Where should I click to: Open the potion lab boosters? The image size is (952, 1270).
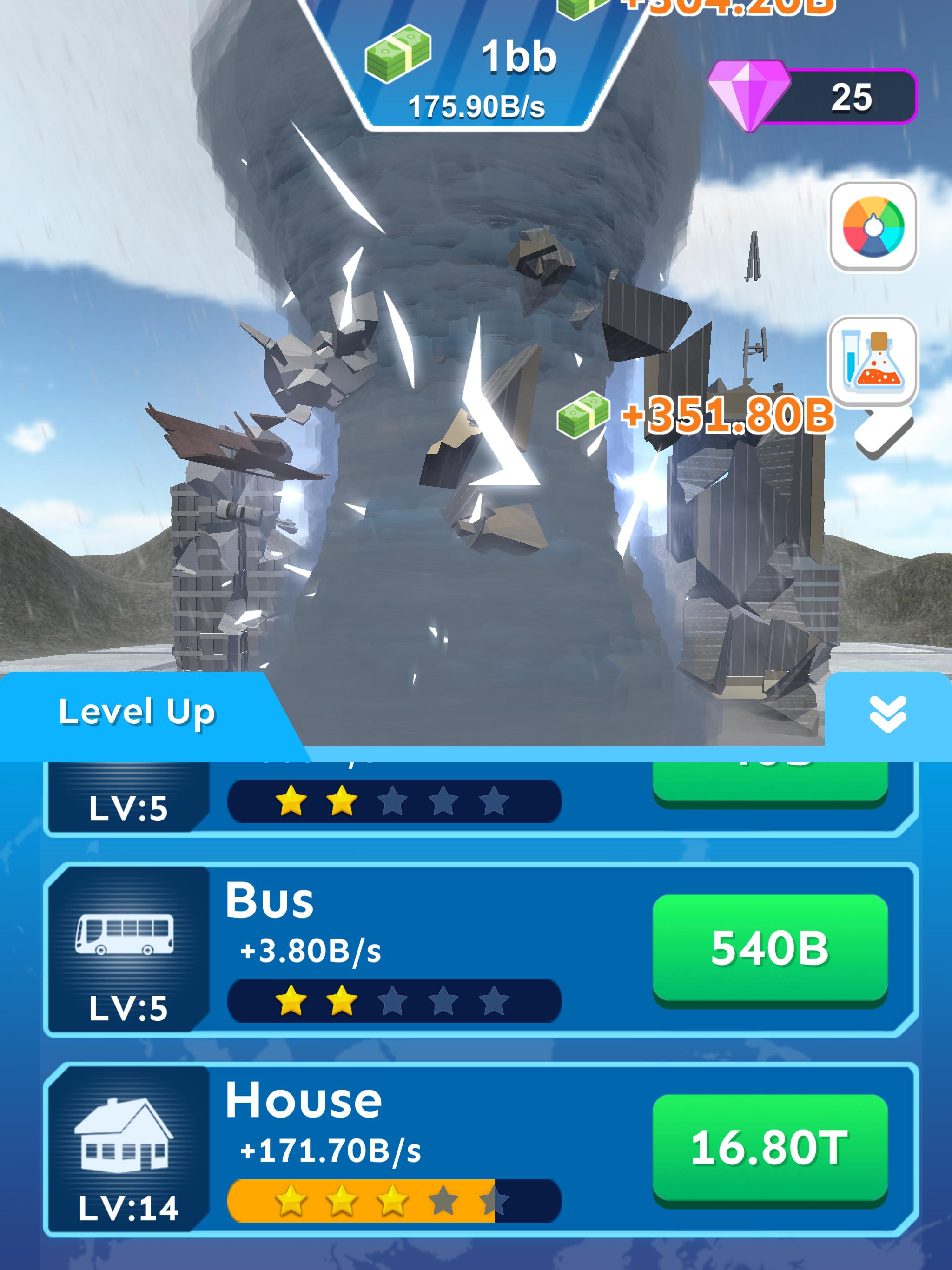click(873, 361)
